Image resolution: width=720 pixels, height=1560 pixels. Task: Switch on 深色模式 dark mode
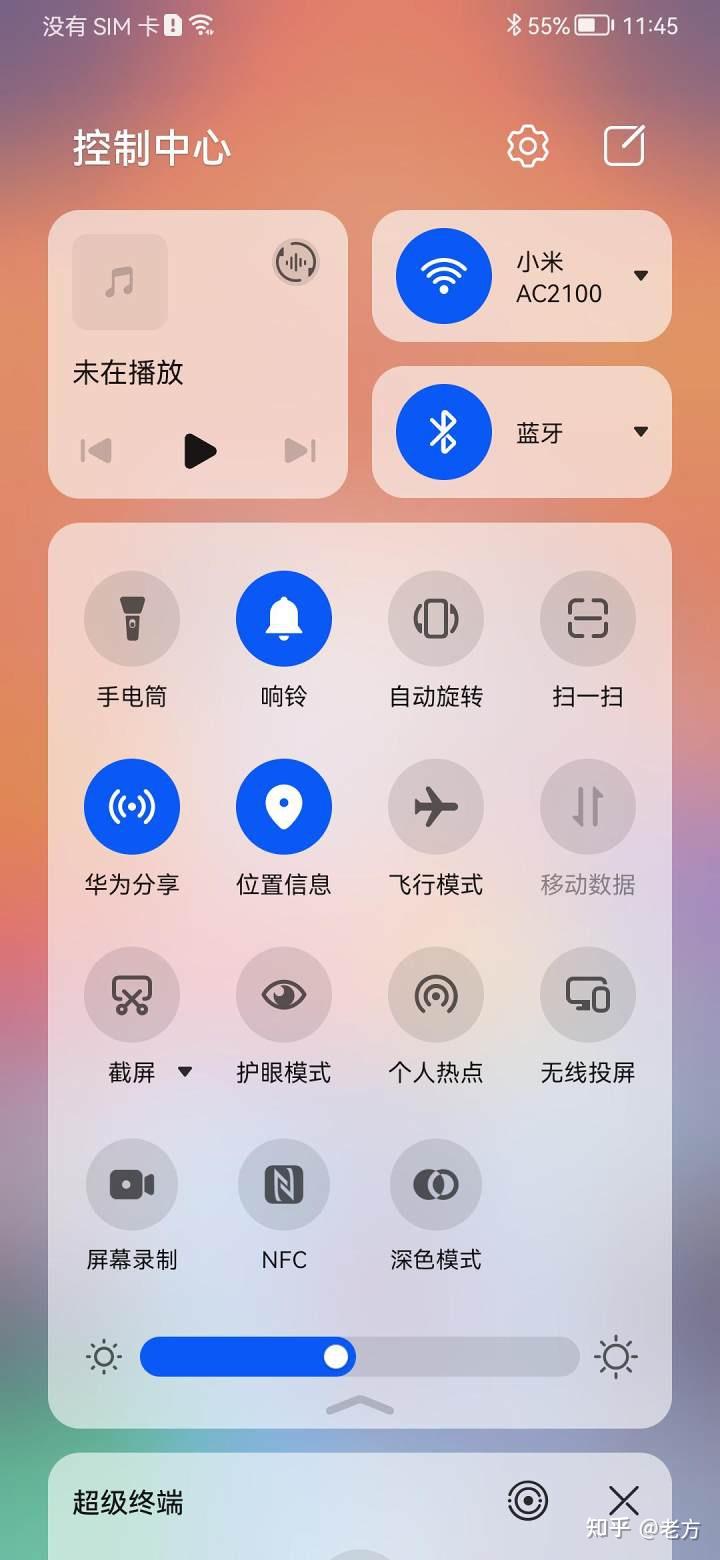[x=436, y=1185]
